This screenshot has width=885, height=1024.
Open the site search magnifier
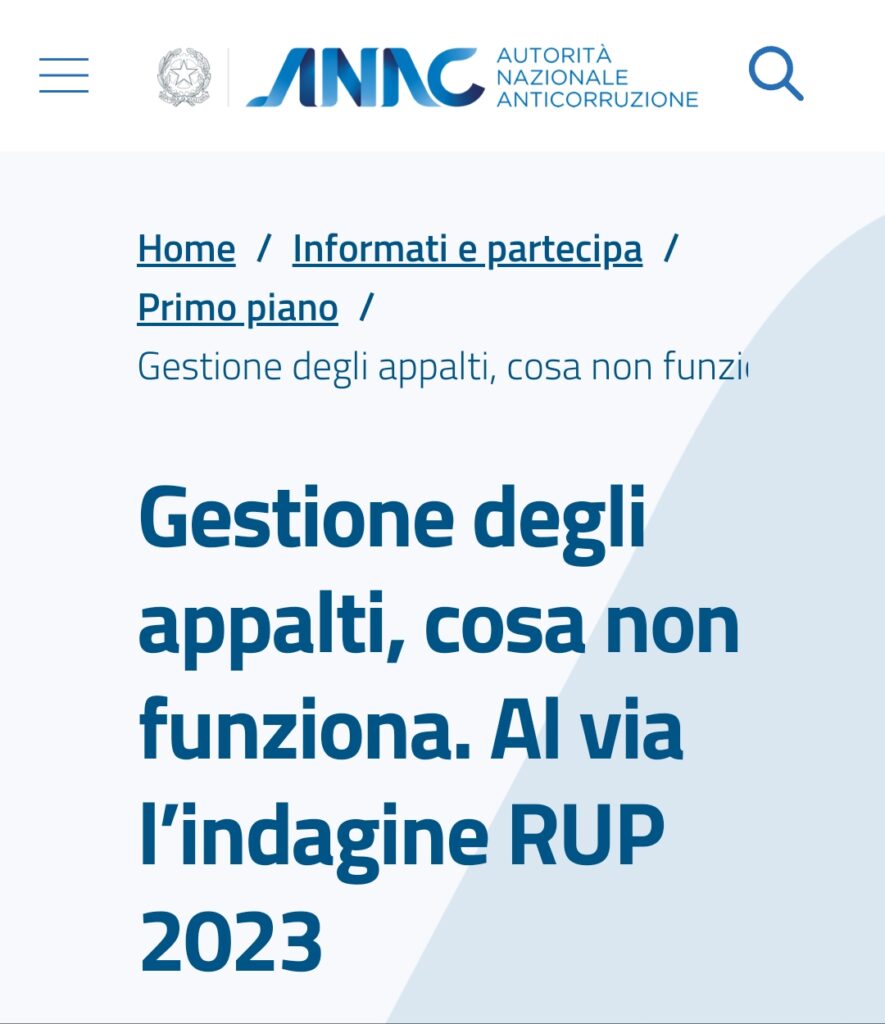point(775,74)
